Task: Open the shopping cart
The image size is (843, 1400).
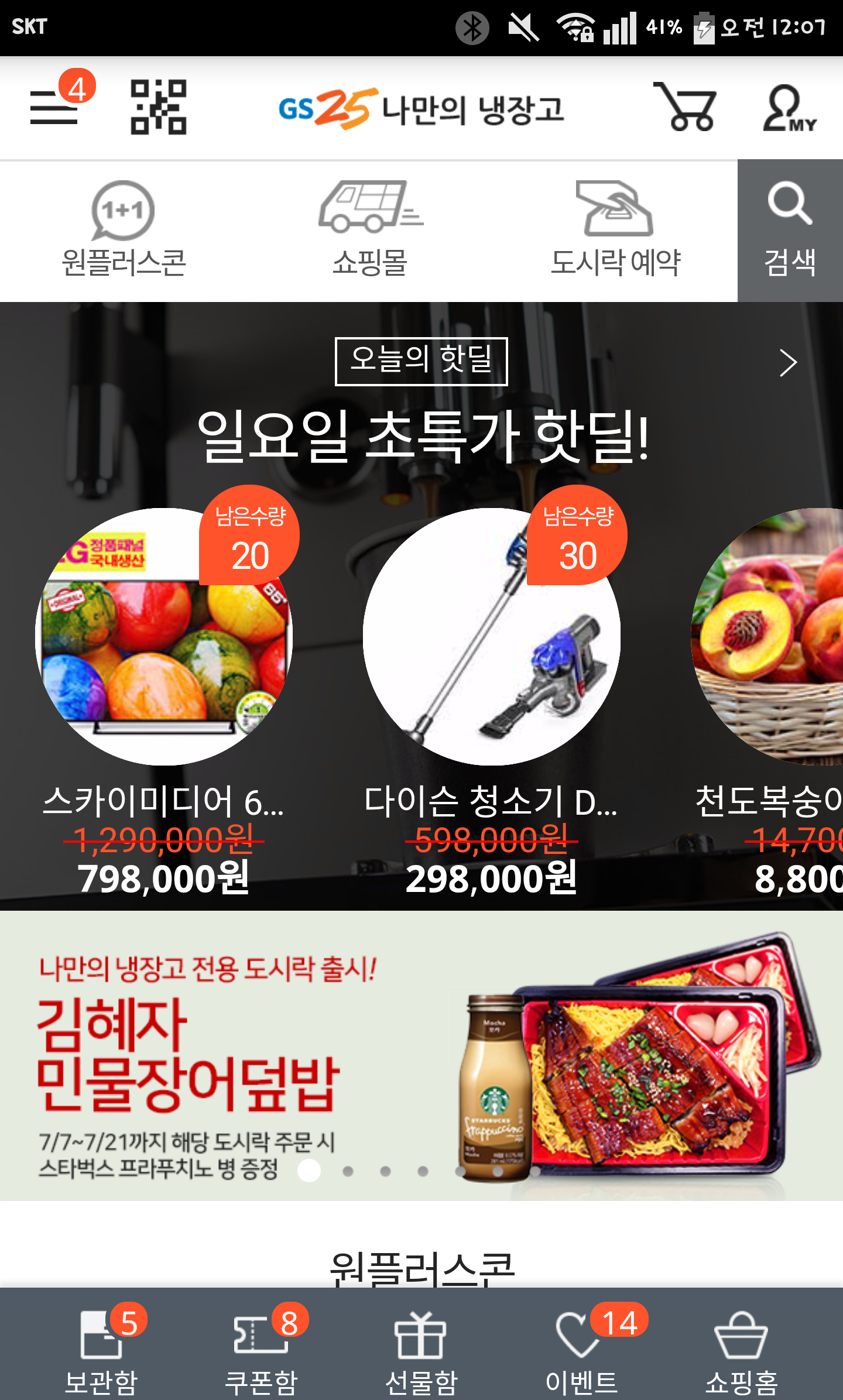Action: coord(686,107)
